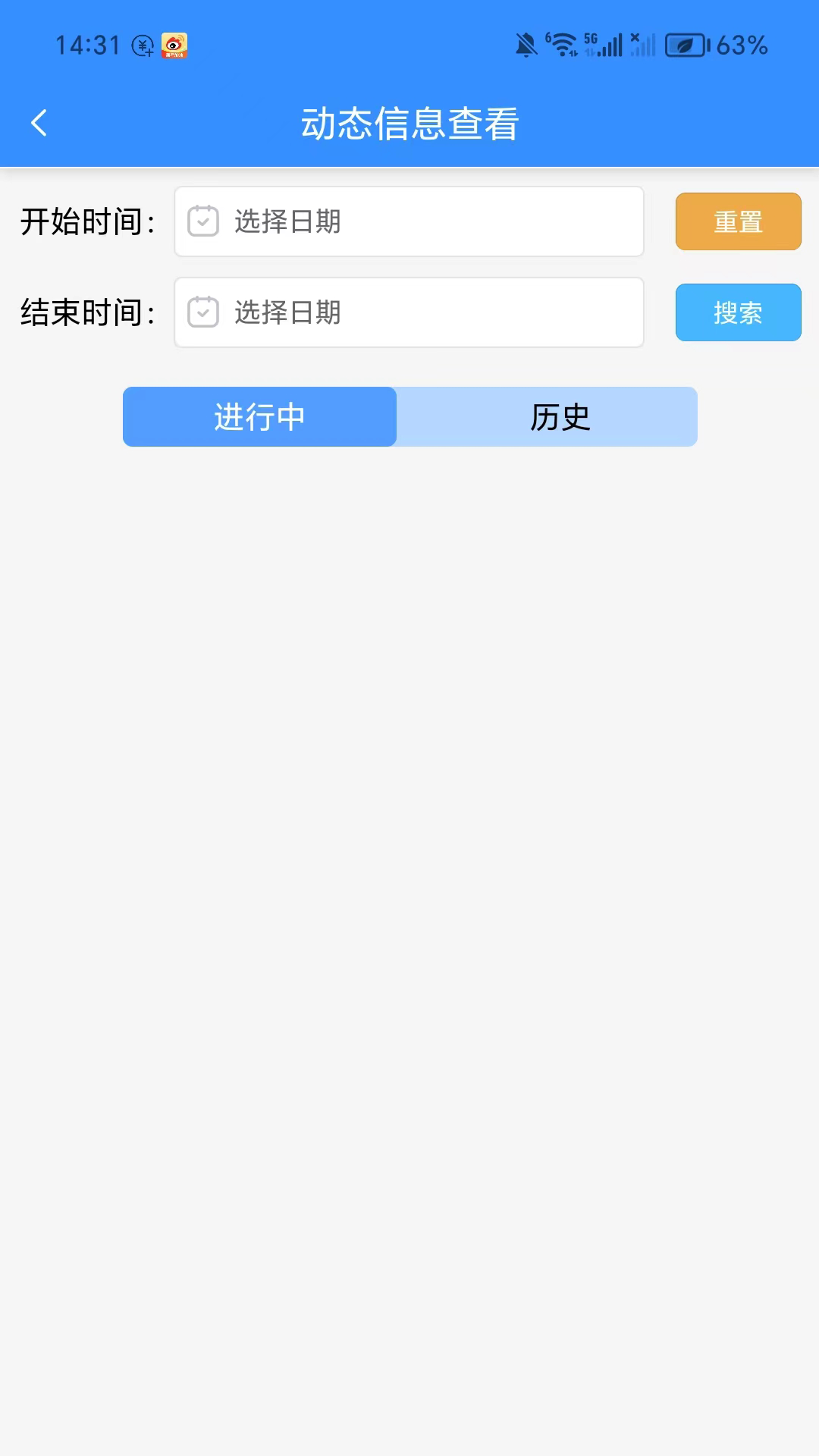
Task: Select the start date input field
Action: click(x=409, y=221)
